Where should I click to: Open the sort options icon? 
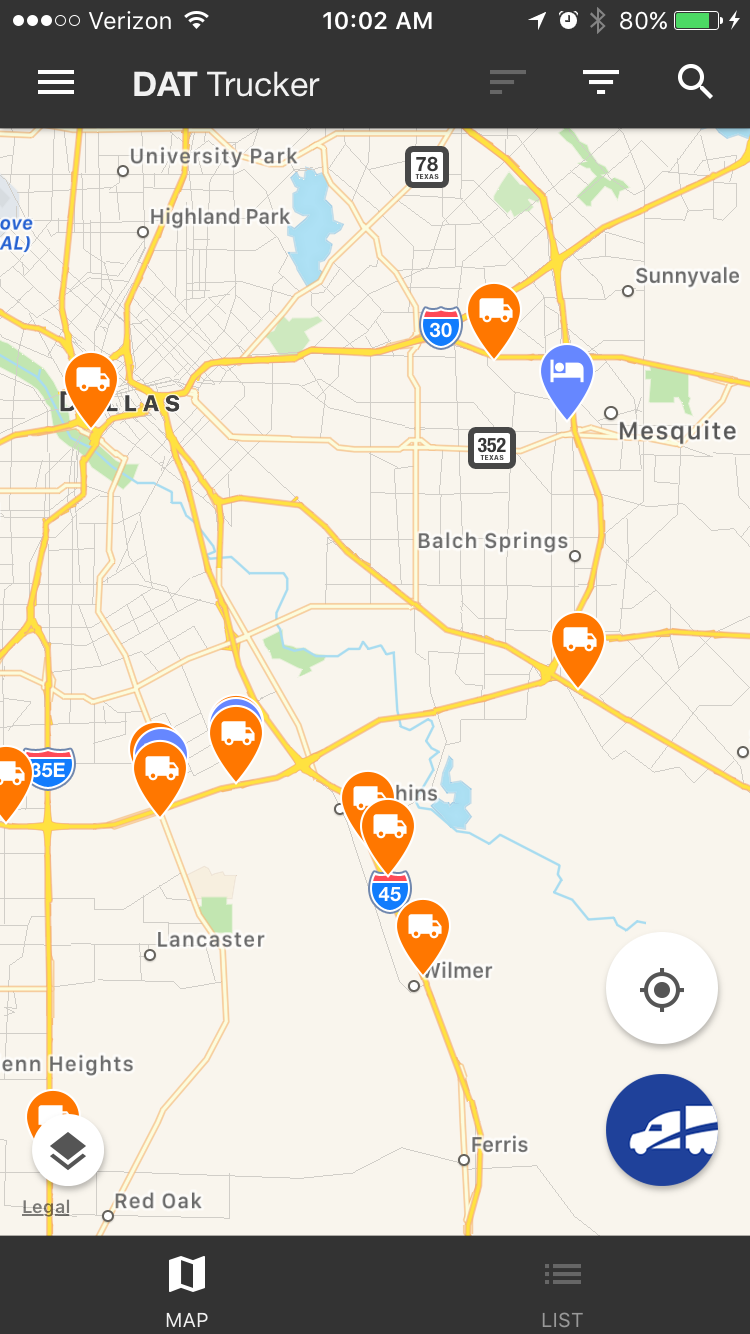tap(507, 82)
